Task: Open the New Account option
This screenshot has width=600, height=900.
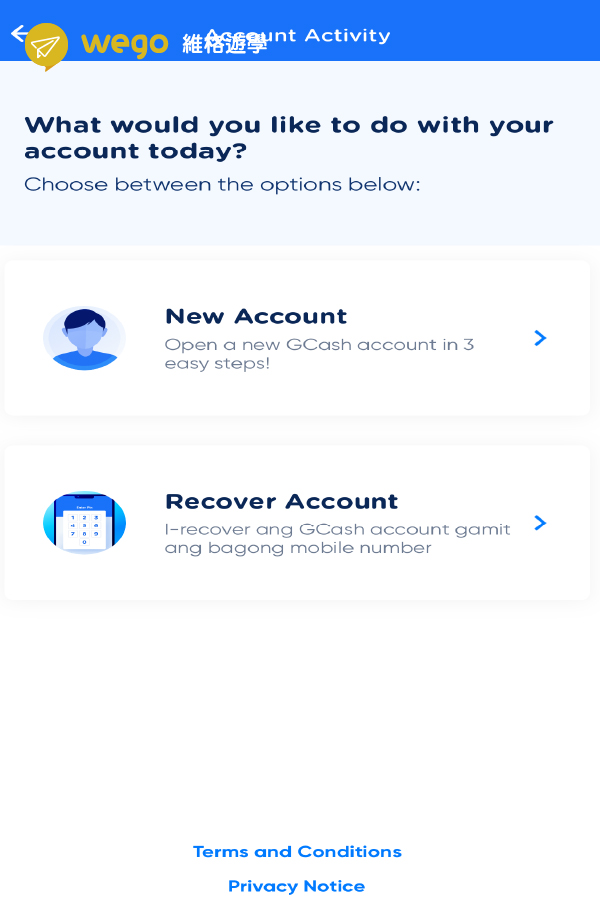Action: (297, 338)
